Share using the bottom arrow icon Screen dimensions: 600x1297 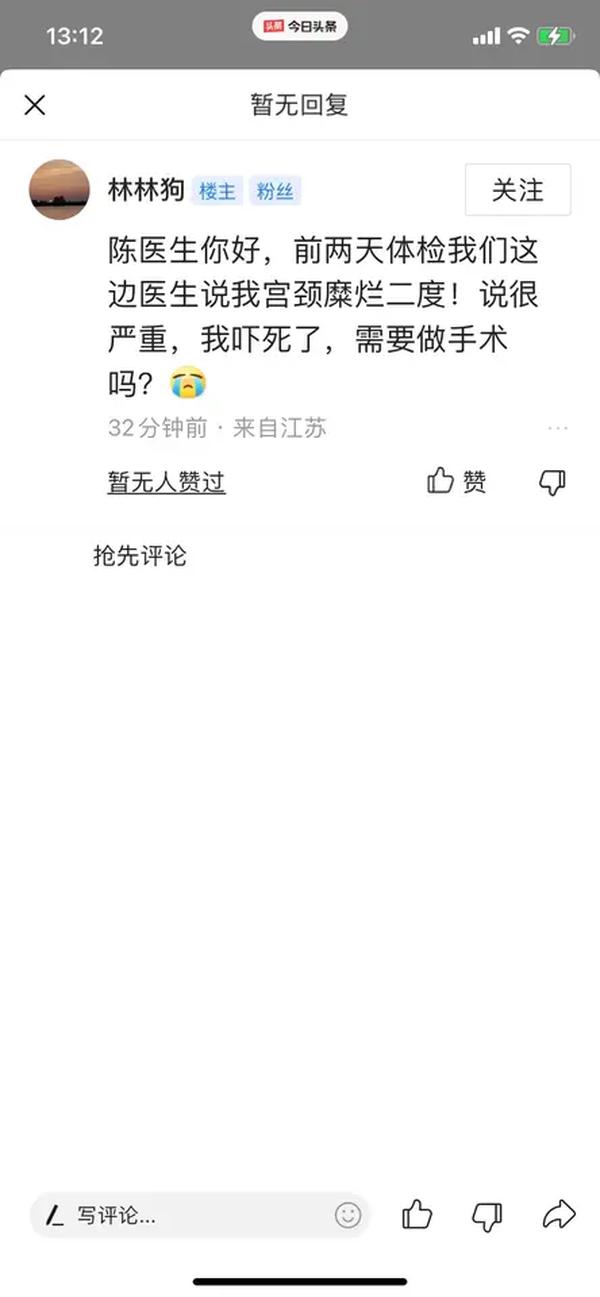coord(558,1215)
